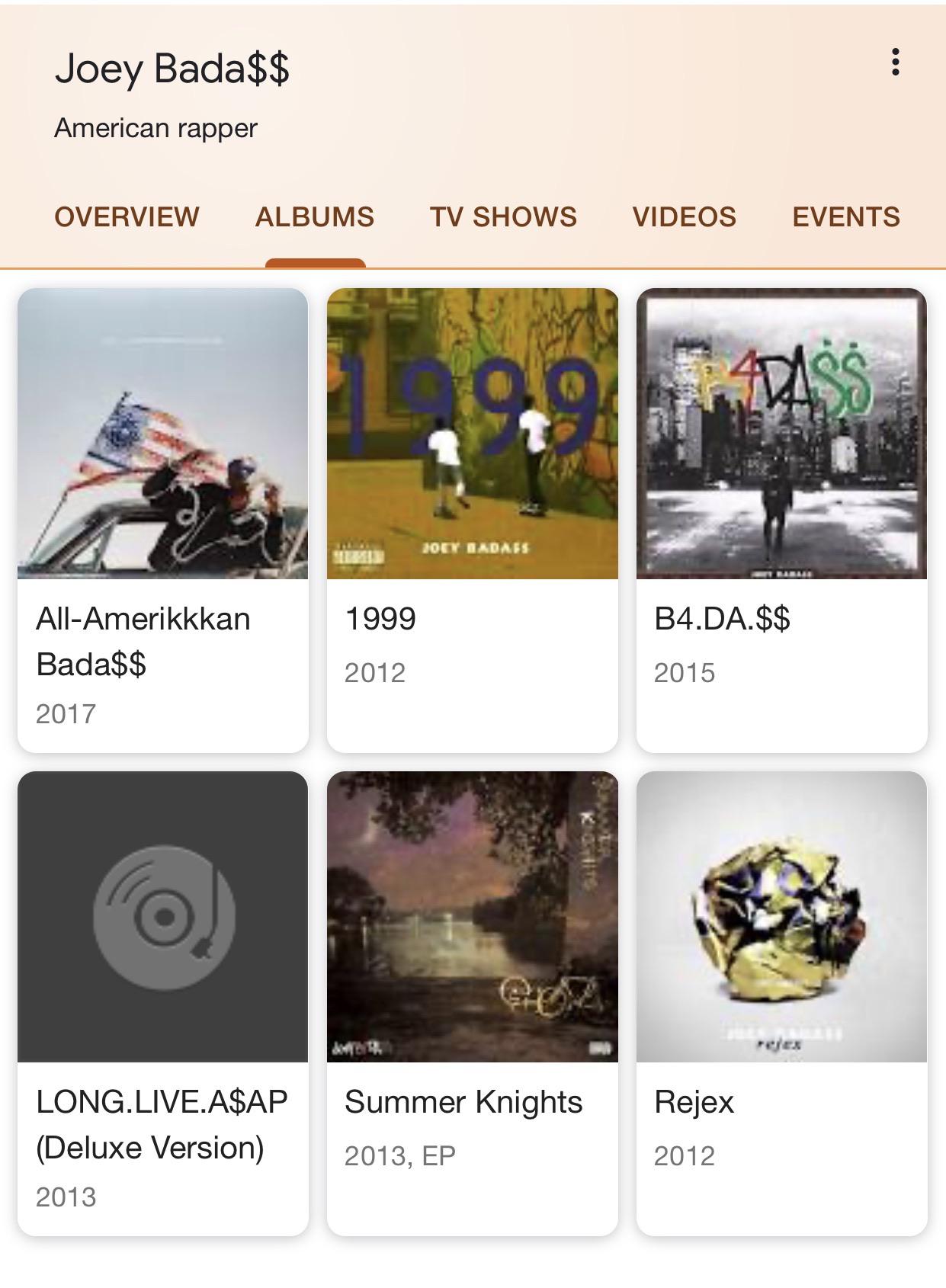This screenshot has width=946, height=1288.
Task: Open the Events tab
Action: click(845, 217)
